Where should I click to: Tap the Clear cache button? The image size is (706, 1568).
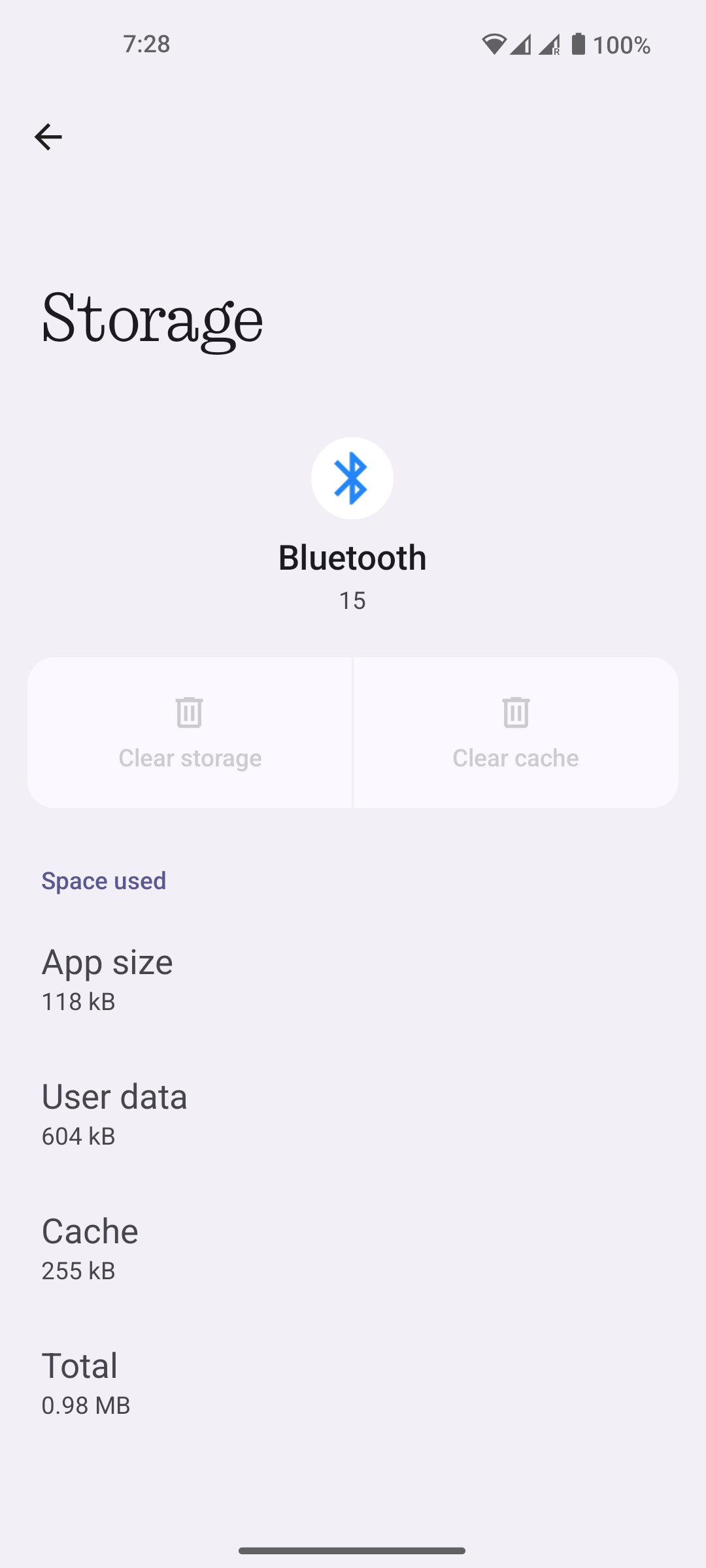[x=516, y=732]
